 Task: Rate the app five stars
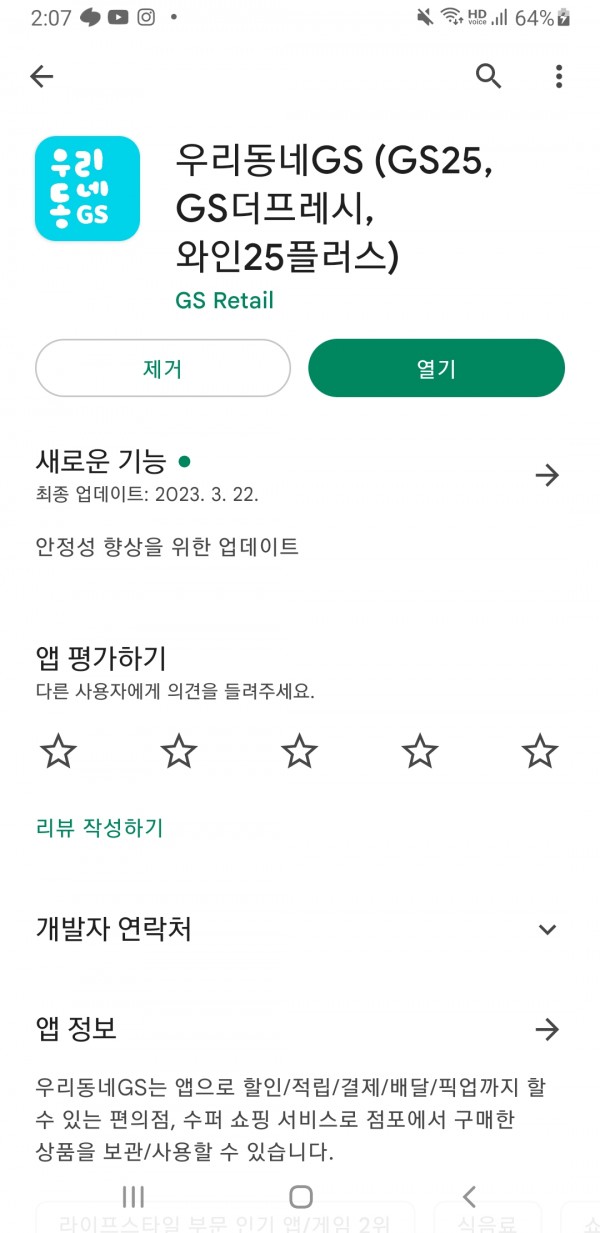pyautogui.click(x=540, y=751)
